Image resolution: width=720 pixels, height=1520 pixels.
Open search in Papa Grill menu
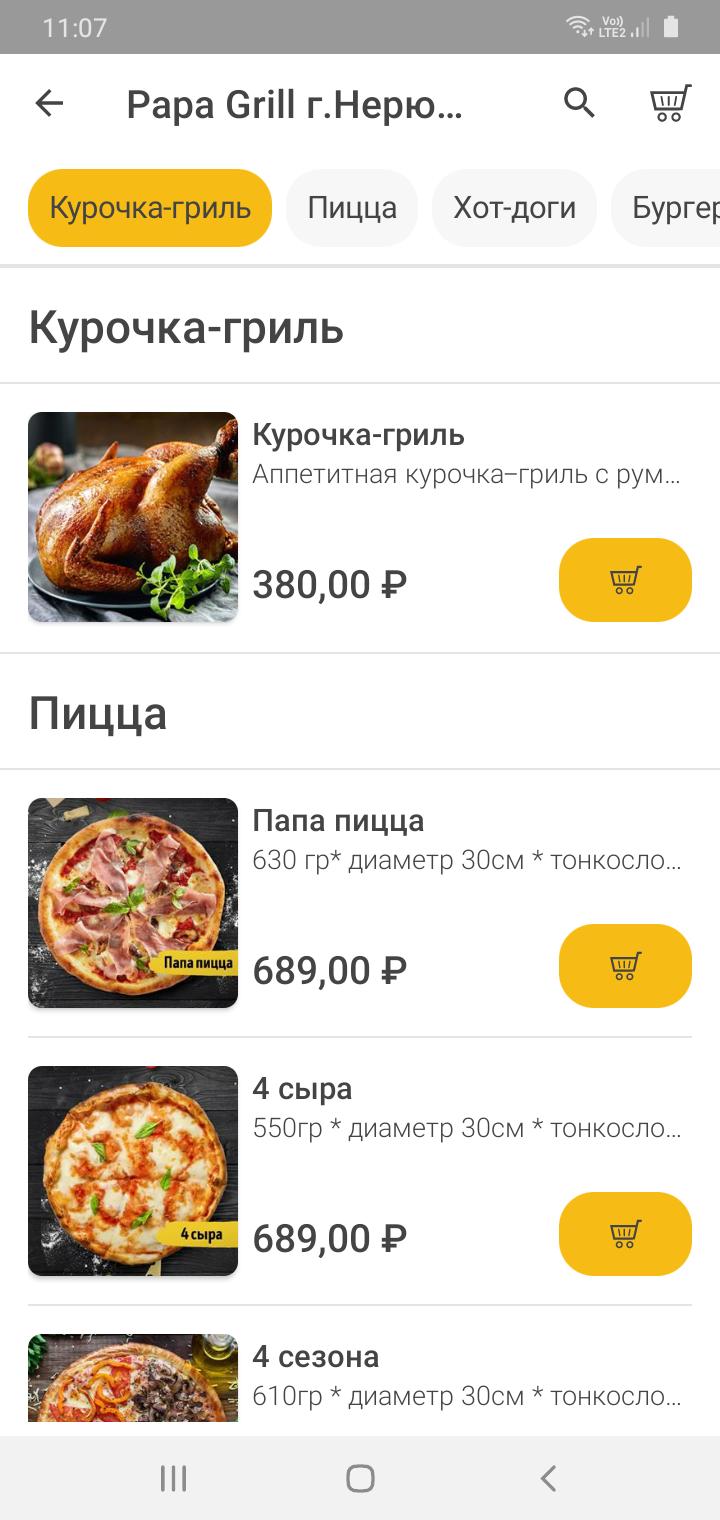pyautogui.click(x=579, y=103)
